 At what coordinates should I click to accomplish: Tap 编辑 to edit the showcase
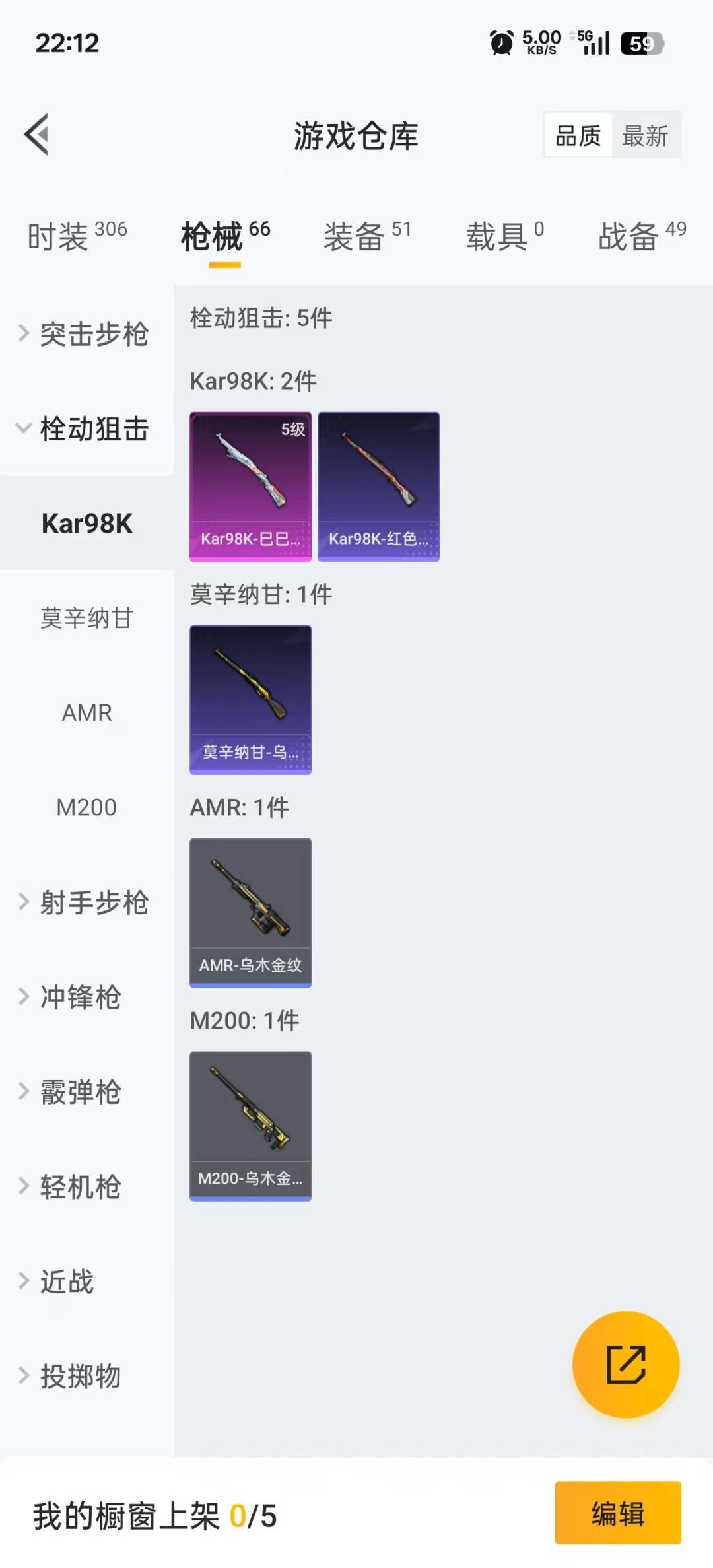click(617, 1513)
